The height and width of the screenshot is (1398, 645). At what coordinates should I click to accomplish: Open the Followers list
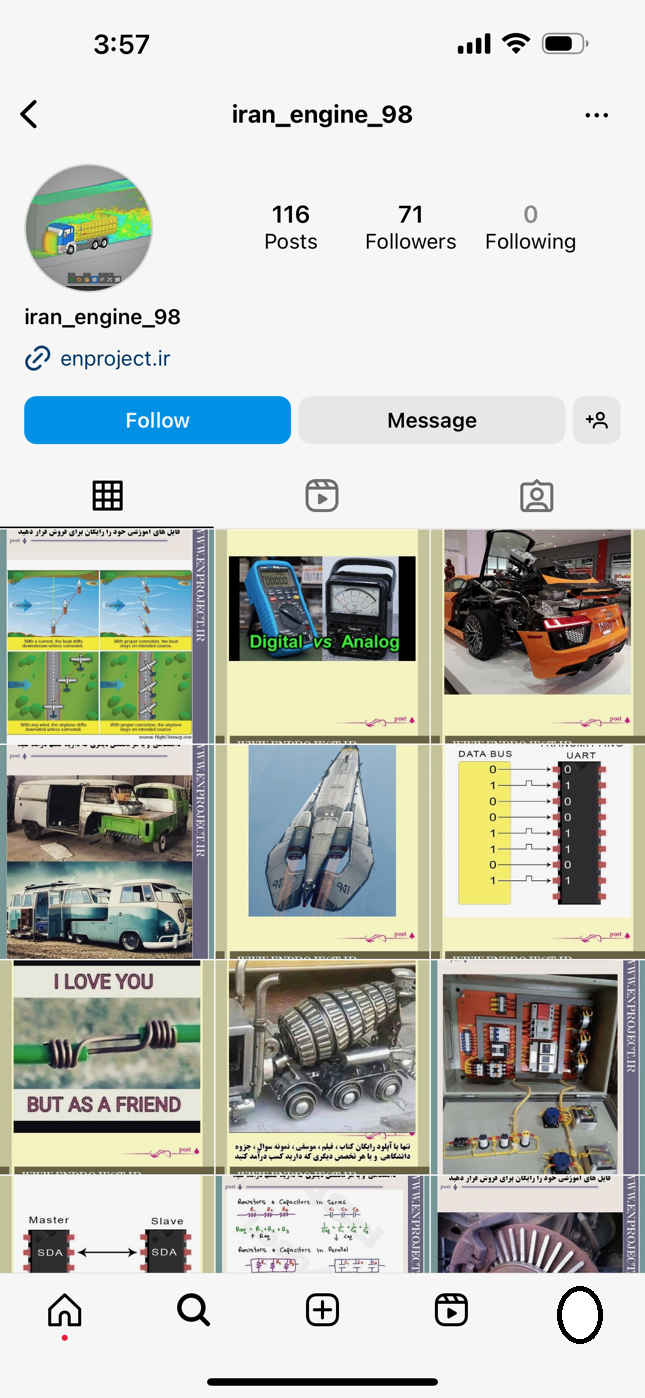point(410,227)
